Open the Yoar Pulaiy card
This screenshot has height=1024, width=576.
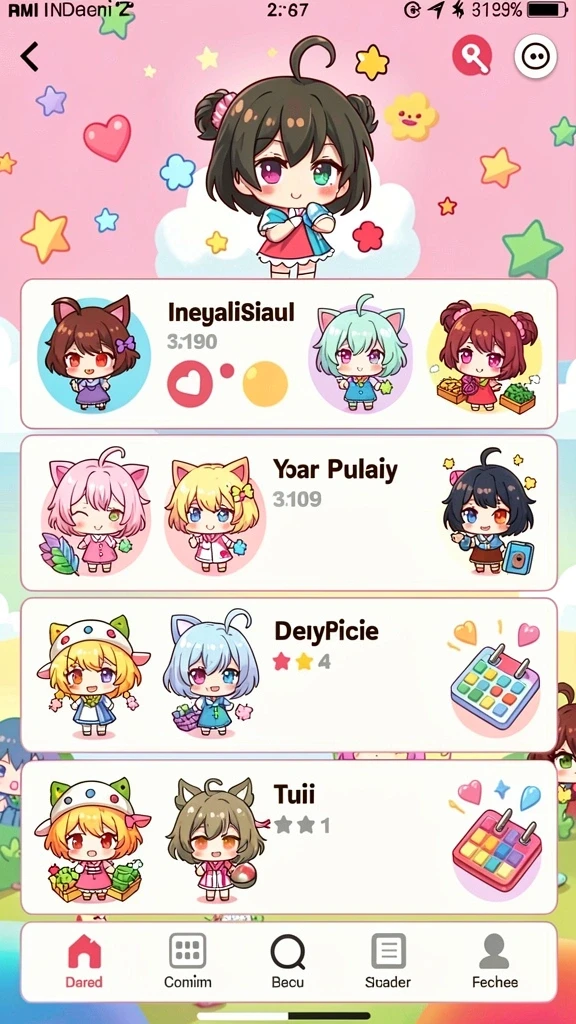[289, 513]
